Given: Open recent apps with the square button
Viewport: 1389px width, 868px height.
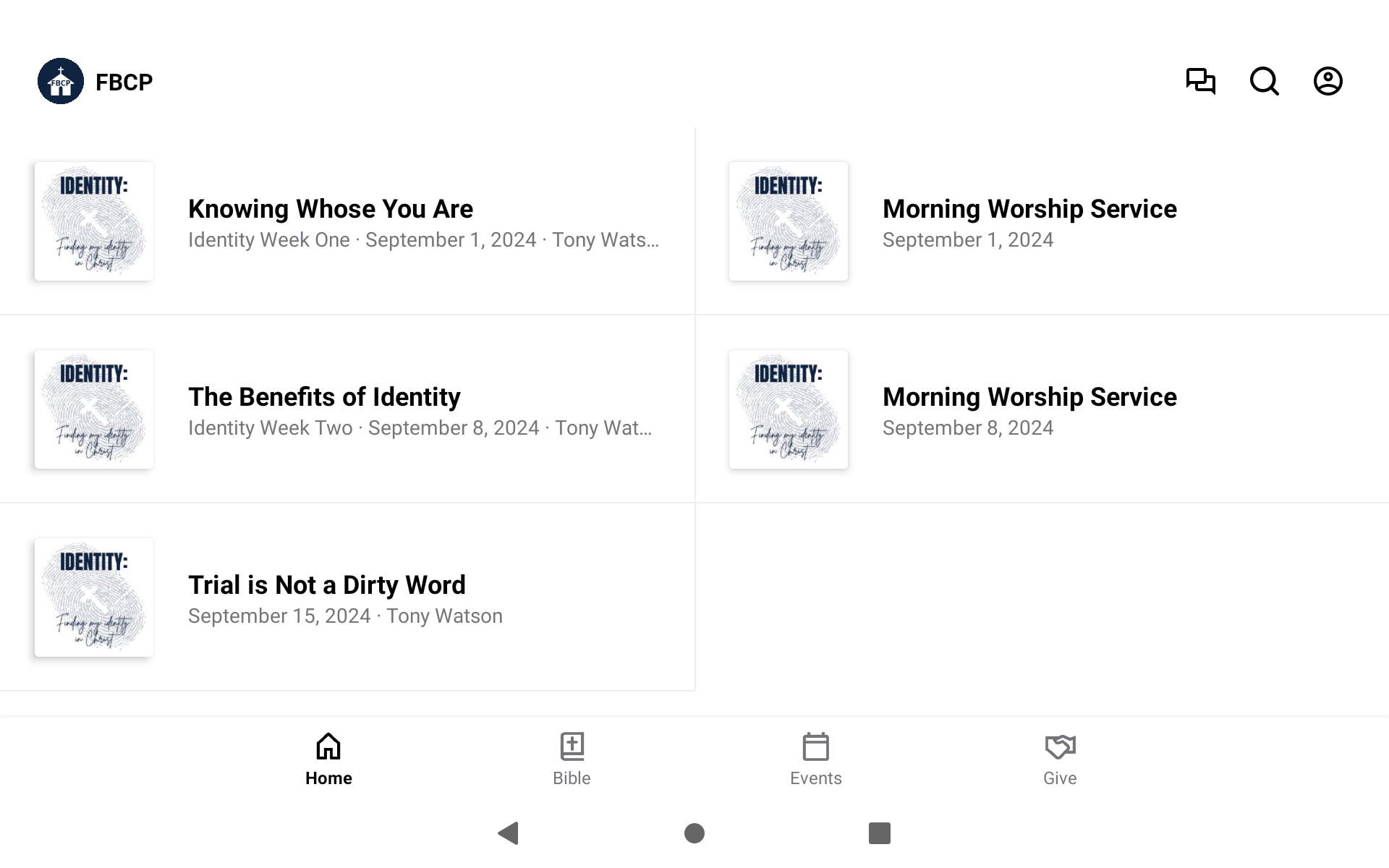Looking at the screenshot, I should (x=879, y=833).
